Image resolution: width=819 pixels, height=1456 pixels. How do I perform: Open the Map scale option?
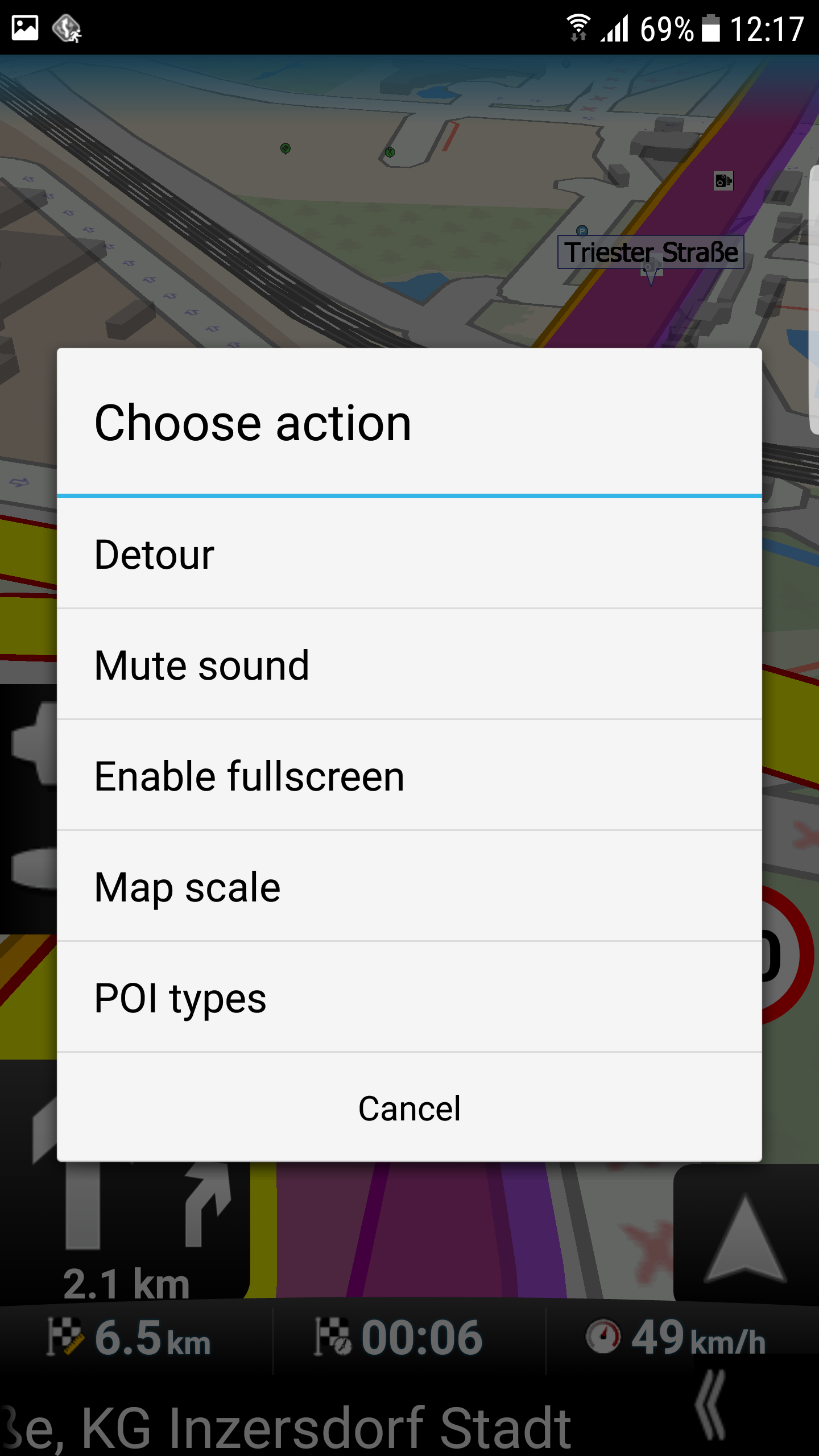tap(409, 886)
